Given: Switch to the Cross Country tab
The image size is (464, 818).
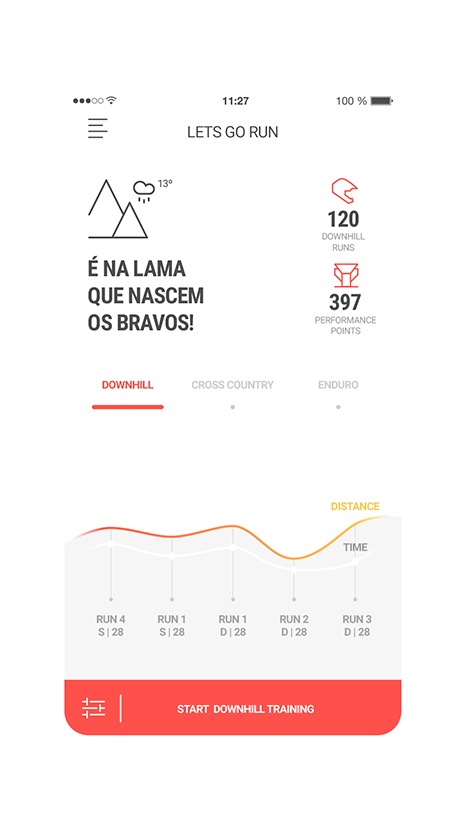Looking at the screenshot, I should point(232,385).
